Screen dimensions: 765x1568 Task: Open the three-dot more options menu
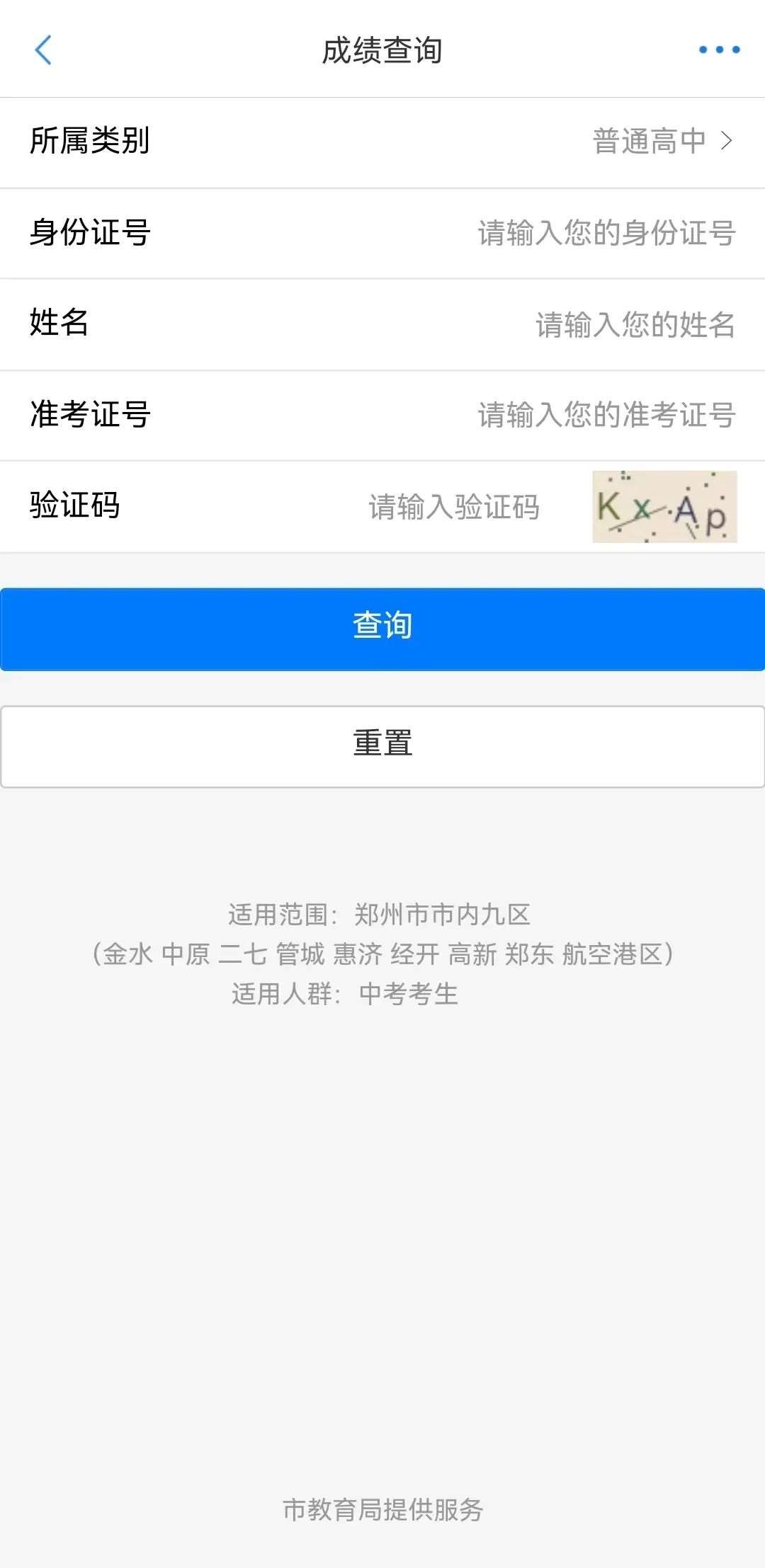click(719, 50)
